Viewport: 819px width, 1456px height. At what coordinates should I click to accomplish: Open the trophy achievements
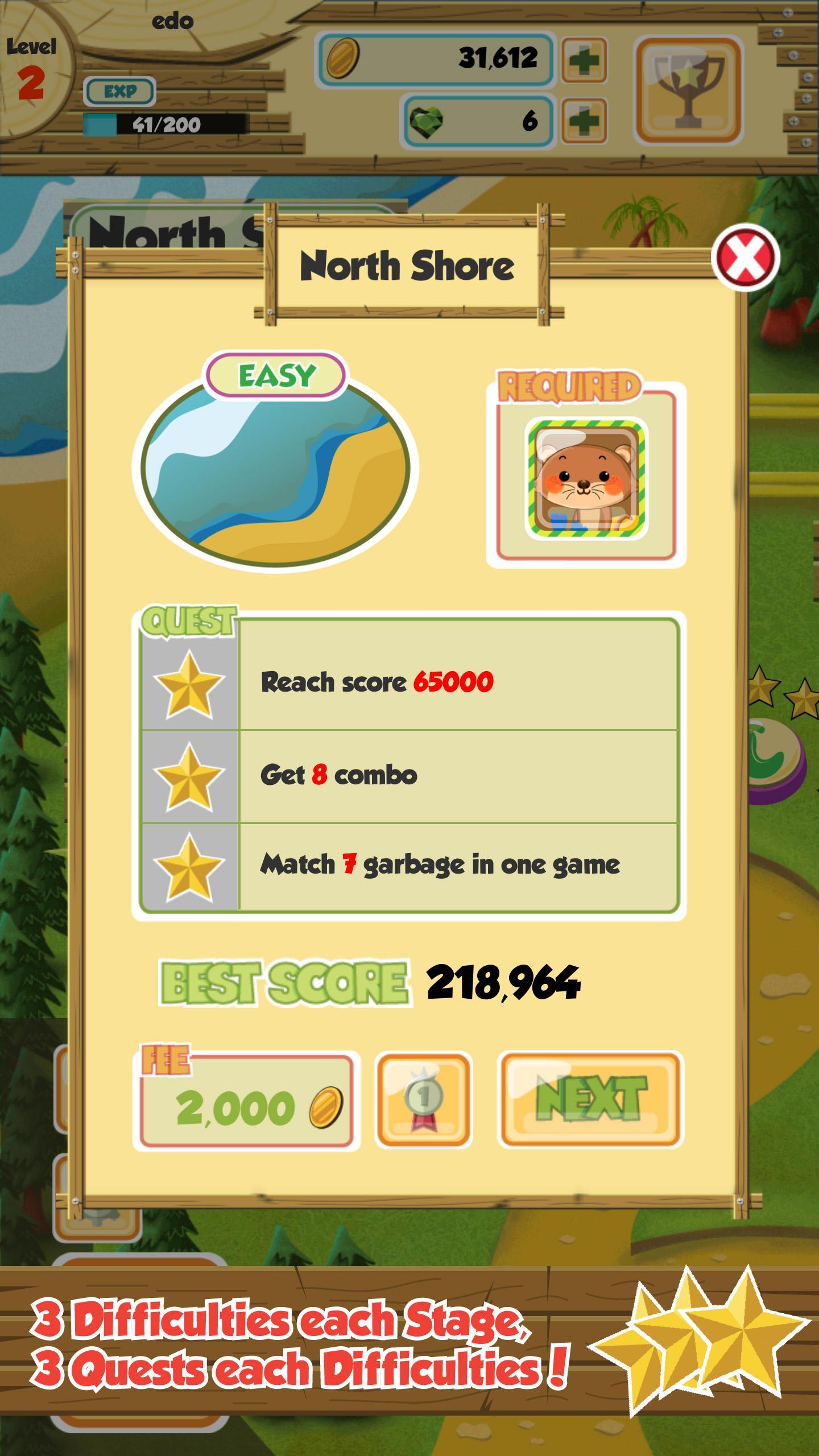point(689,89)
